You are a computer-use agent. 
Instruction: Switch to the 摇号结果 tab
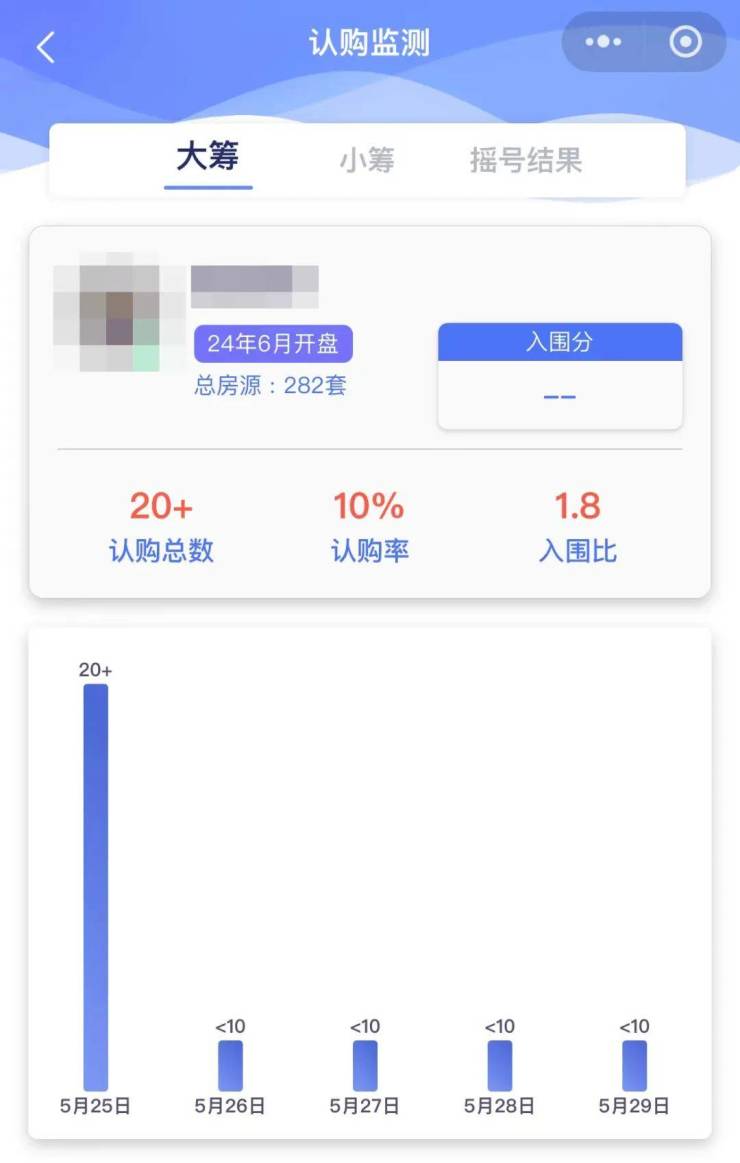(526, 160)
